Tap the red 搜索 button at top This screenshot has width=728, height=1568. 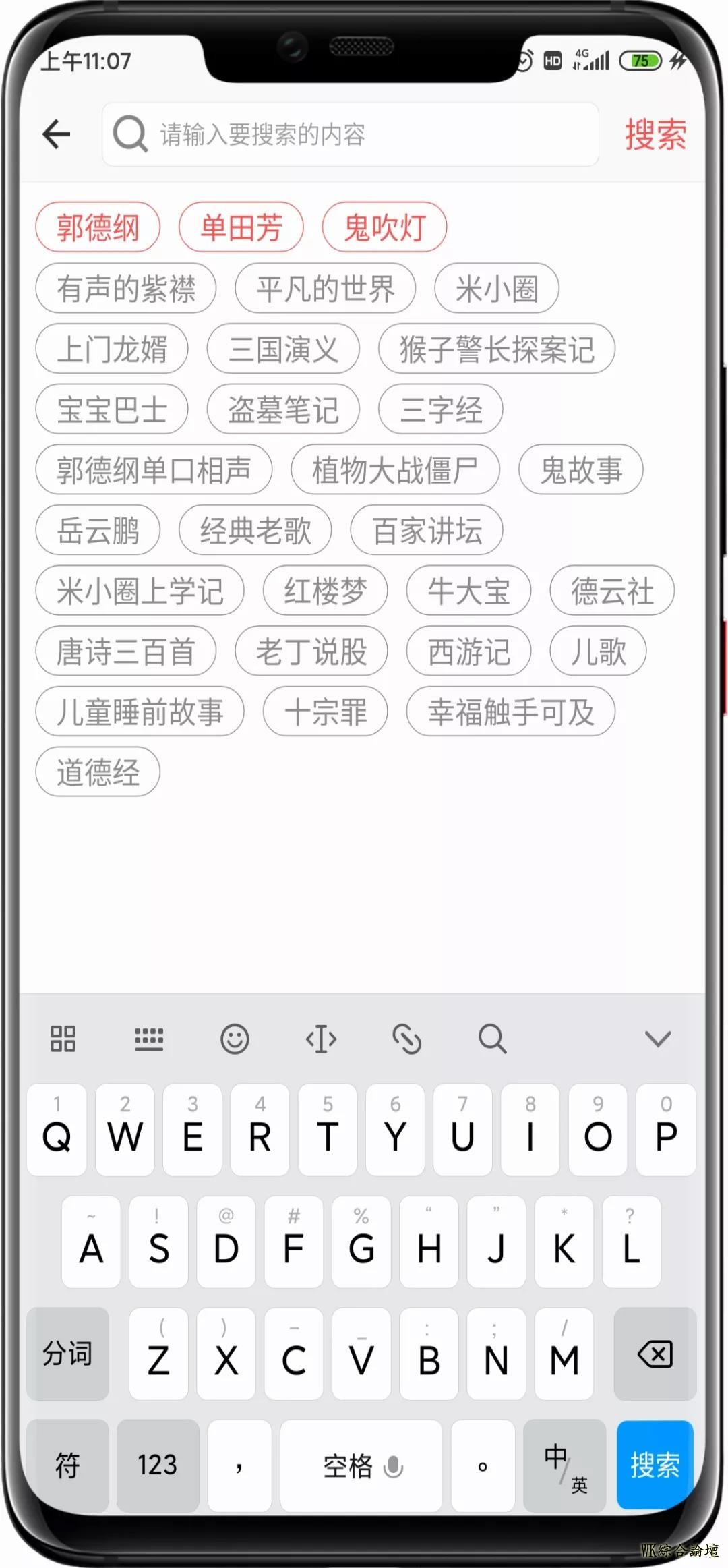(x=655, y=134)
